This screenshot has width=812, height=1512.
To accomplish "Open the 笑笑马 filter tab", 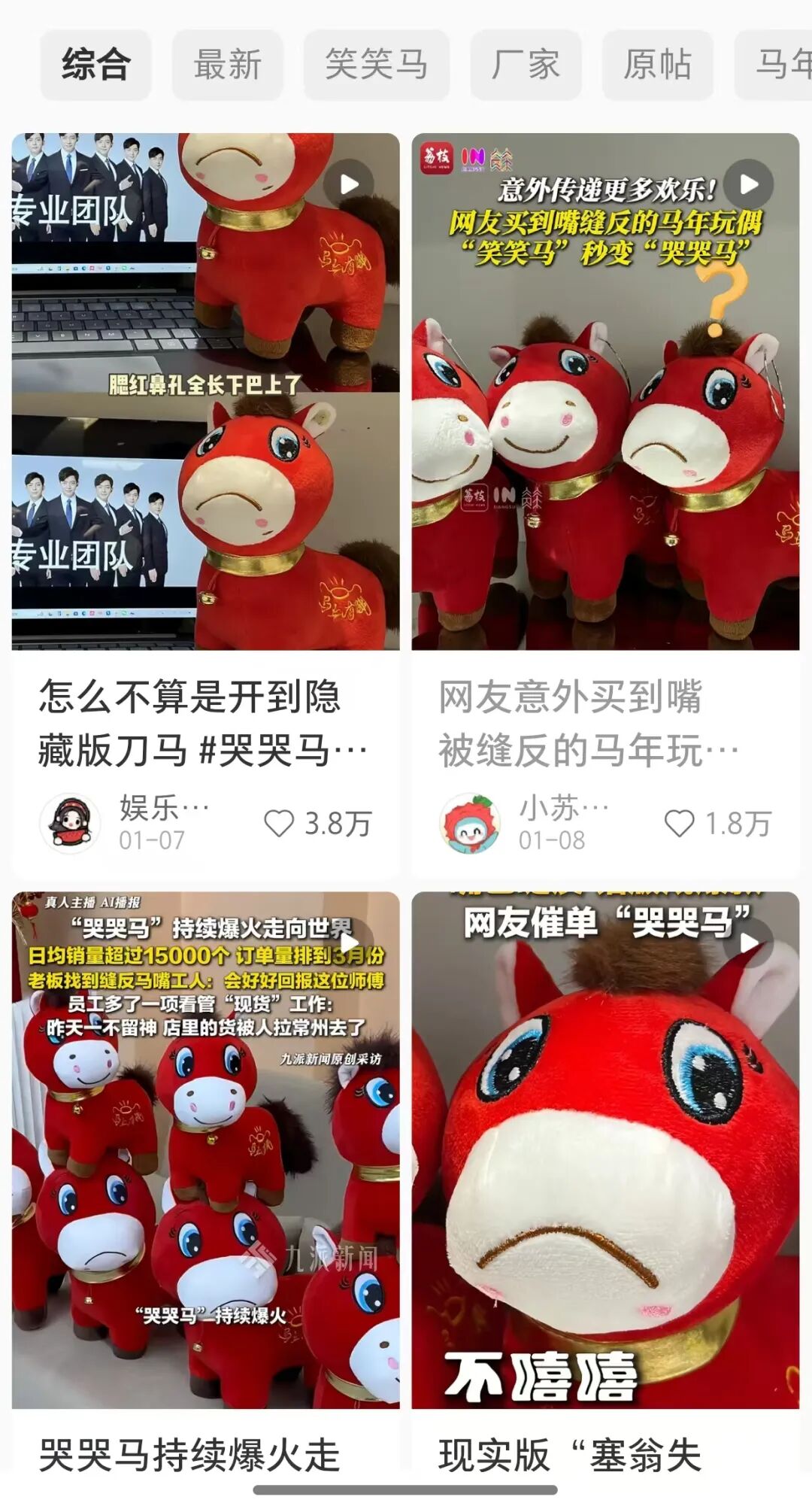I will [376, 65].
